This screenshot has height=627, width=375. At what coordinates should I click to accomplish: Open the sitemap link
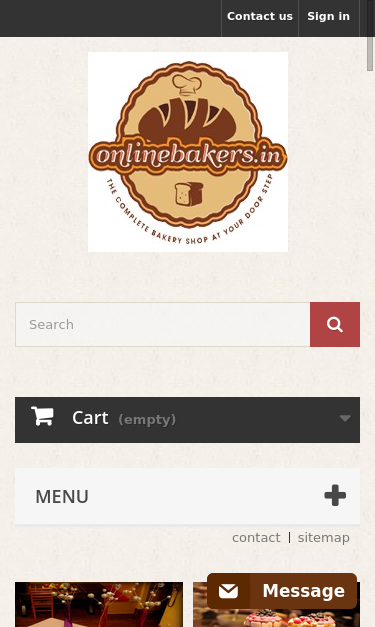[x=324, y=538]
